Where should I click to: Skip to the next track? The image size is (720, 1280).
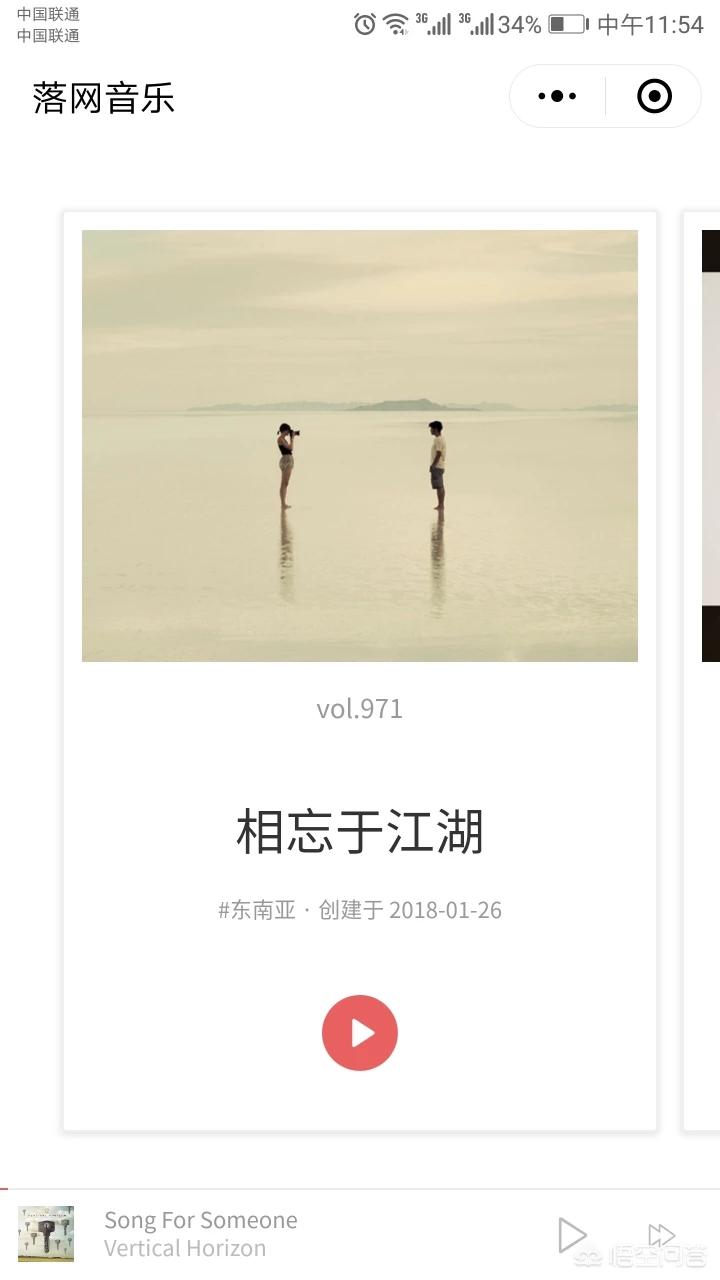click(x=661, y=1235)
